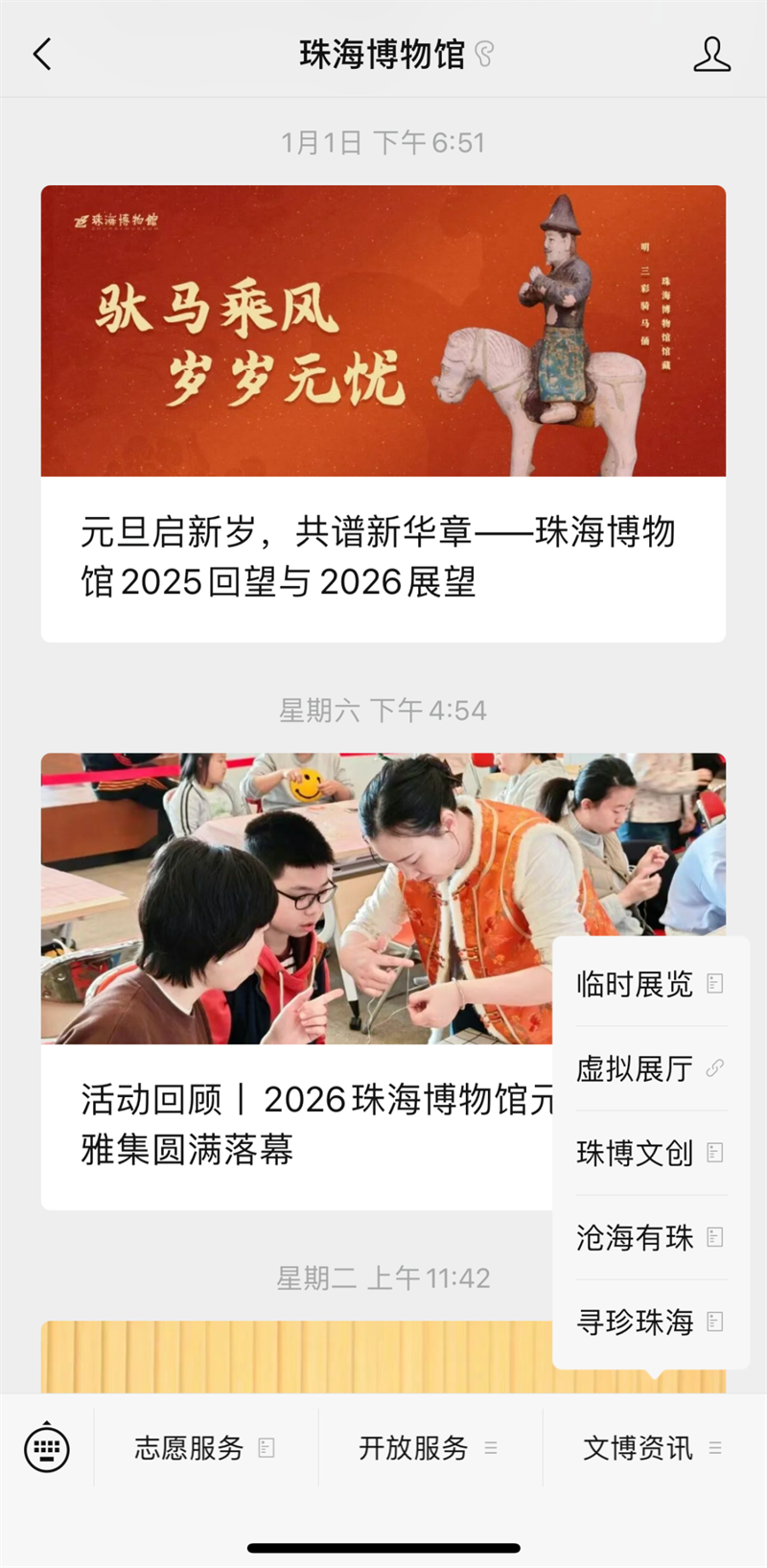Screen dimensions: 767x1568
Task: Open the account profile icon
Action: tap(711, 55)
